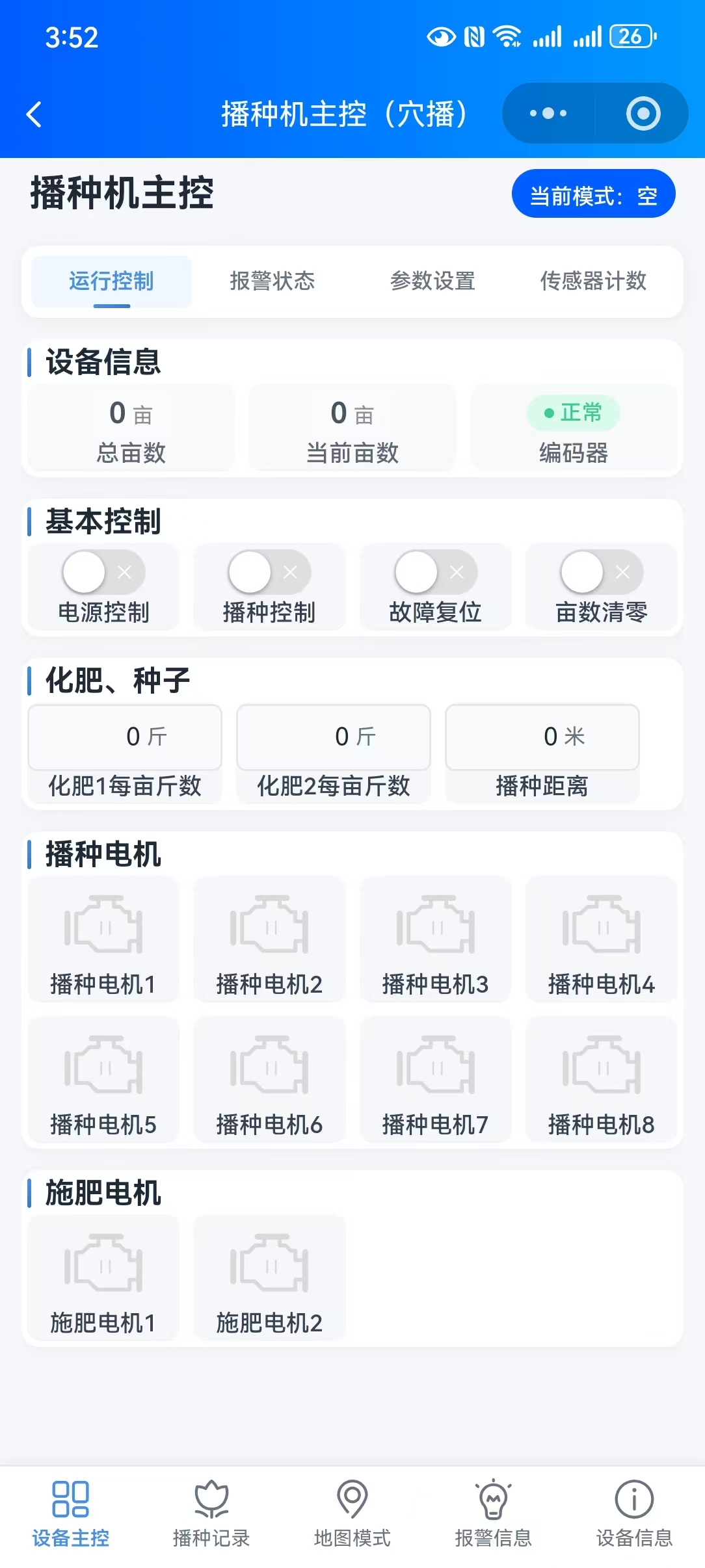Toggle the 亩数清零 acreage reset switch
The image size is (705, 1568).
[601, 573]
